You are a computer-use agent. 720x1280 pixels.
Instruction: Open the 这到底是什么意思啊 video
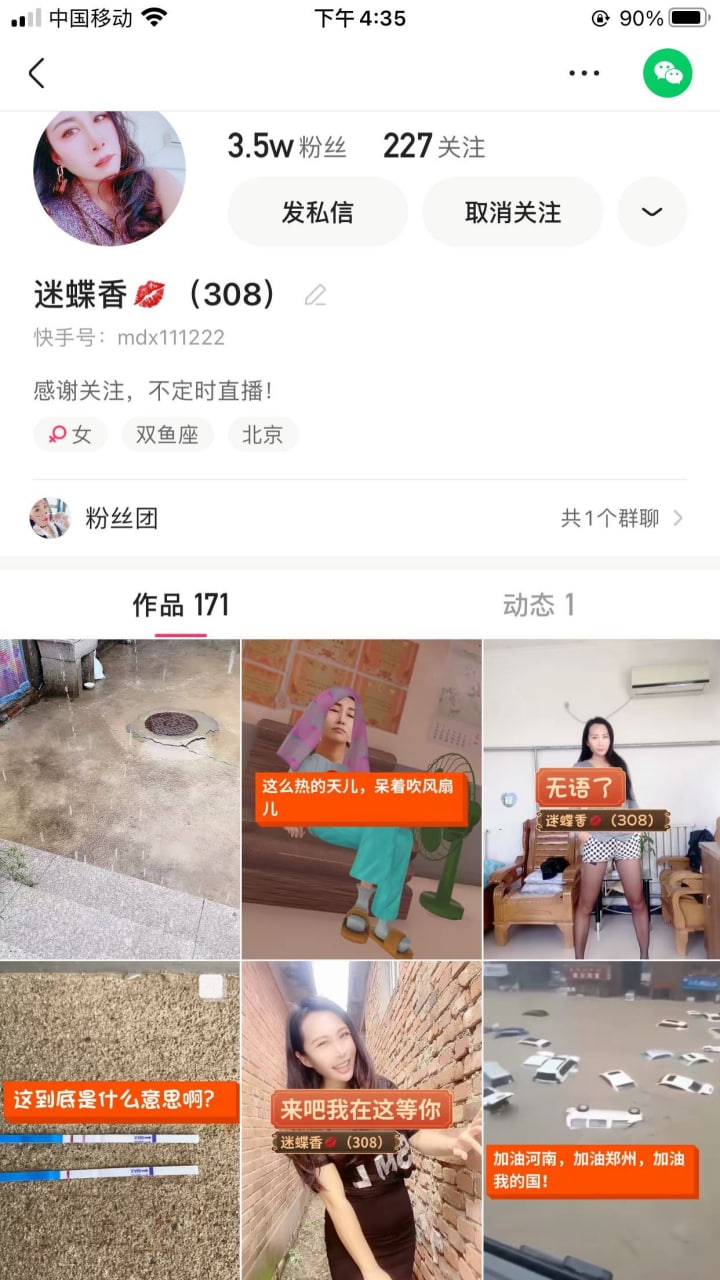pyautogui.click(x=119, y=1120)
